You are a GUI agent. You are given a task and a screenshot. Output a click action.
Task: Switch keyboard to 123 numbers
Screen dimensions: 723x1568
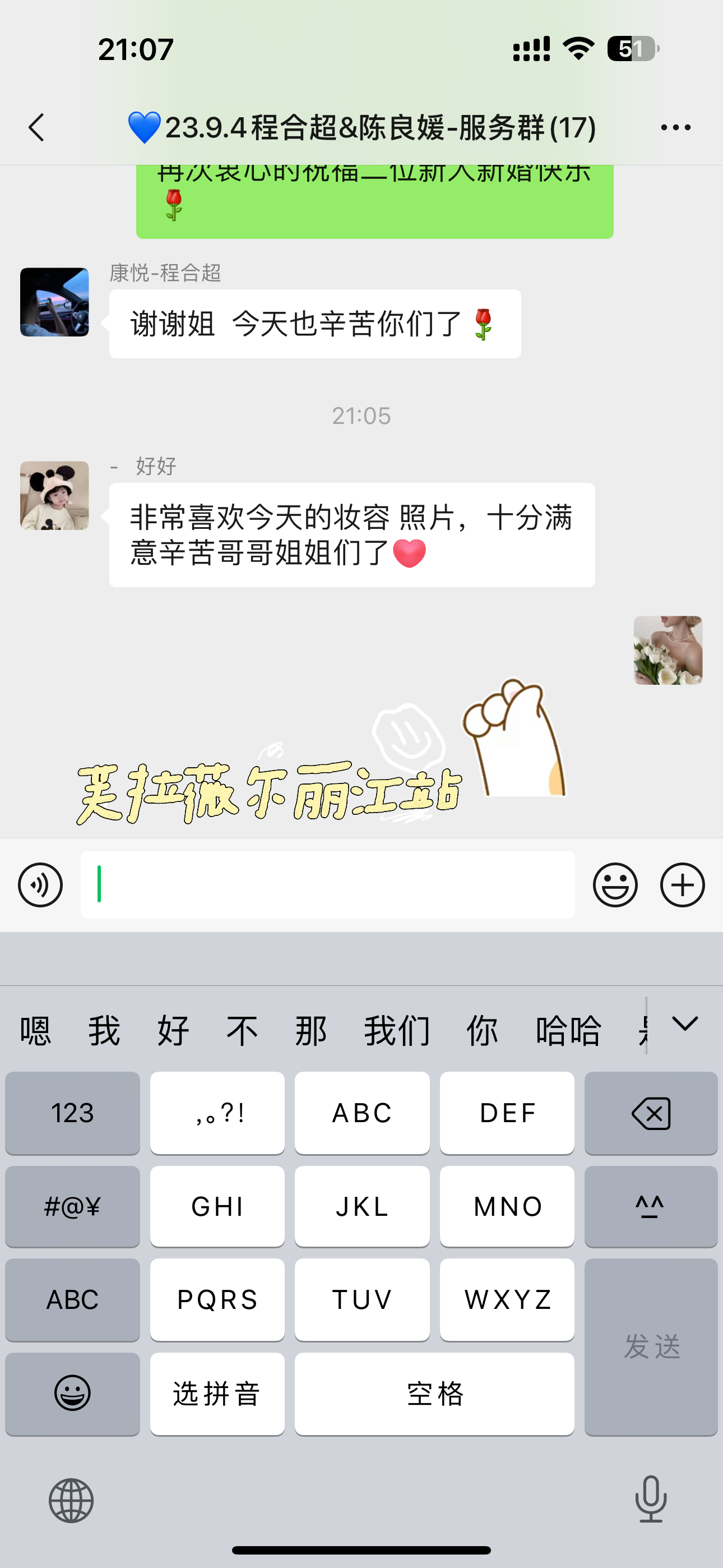click(x=72, y=1113)
